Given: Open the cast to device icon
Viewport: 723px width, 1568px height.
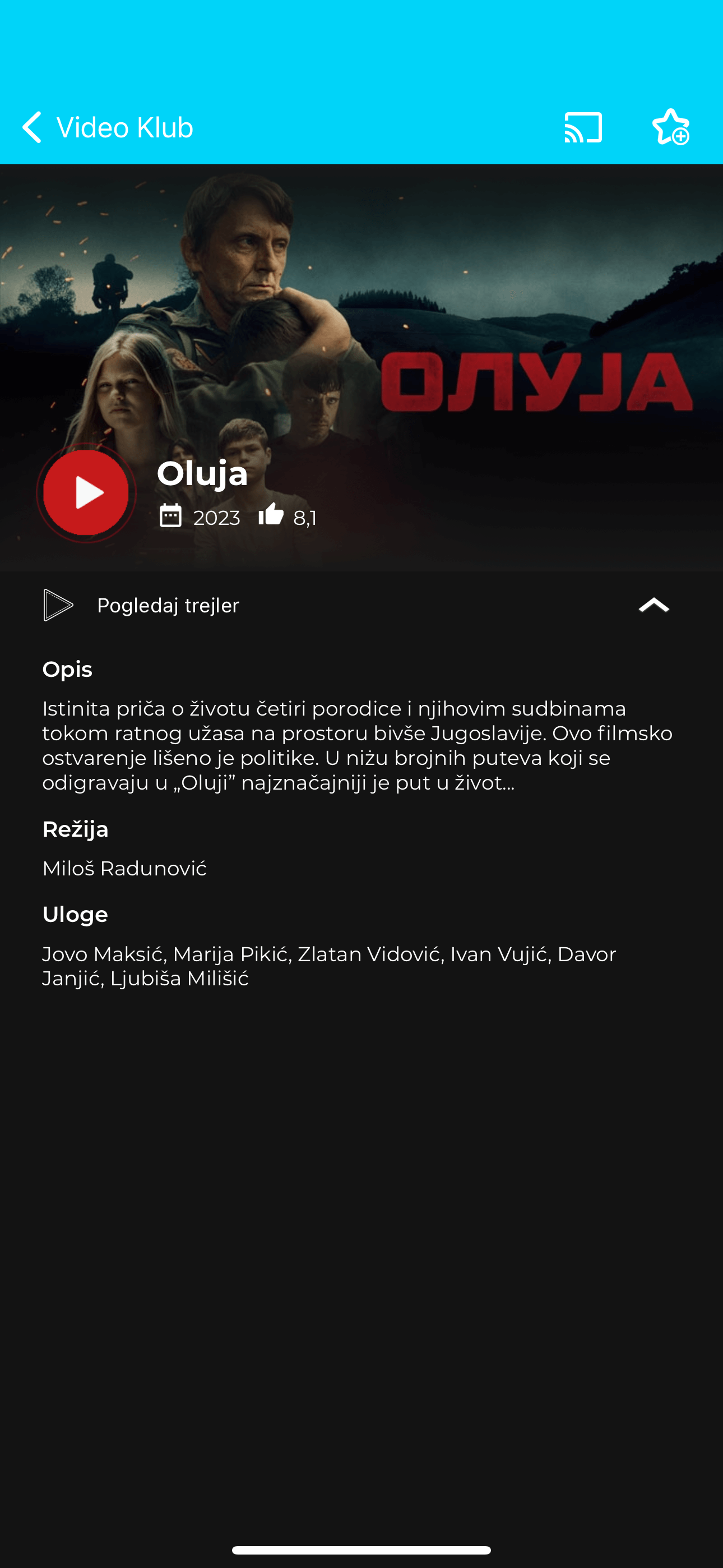Looking at the screenshot, I should point(582,127).
